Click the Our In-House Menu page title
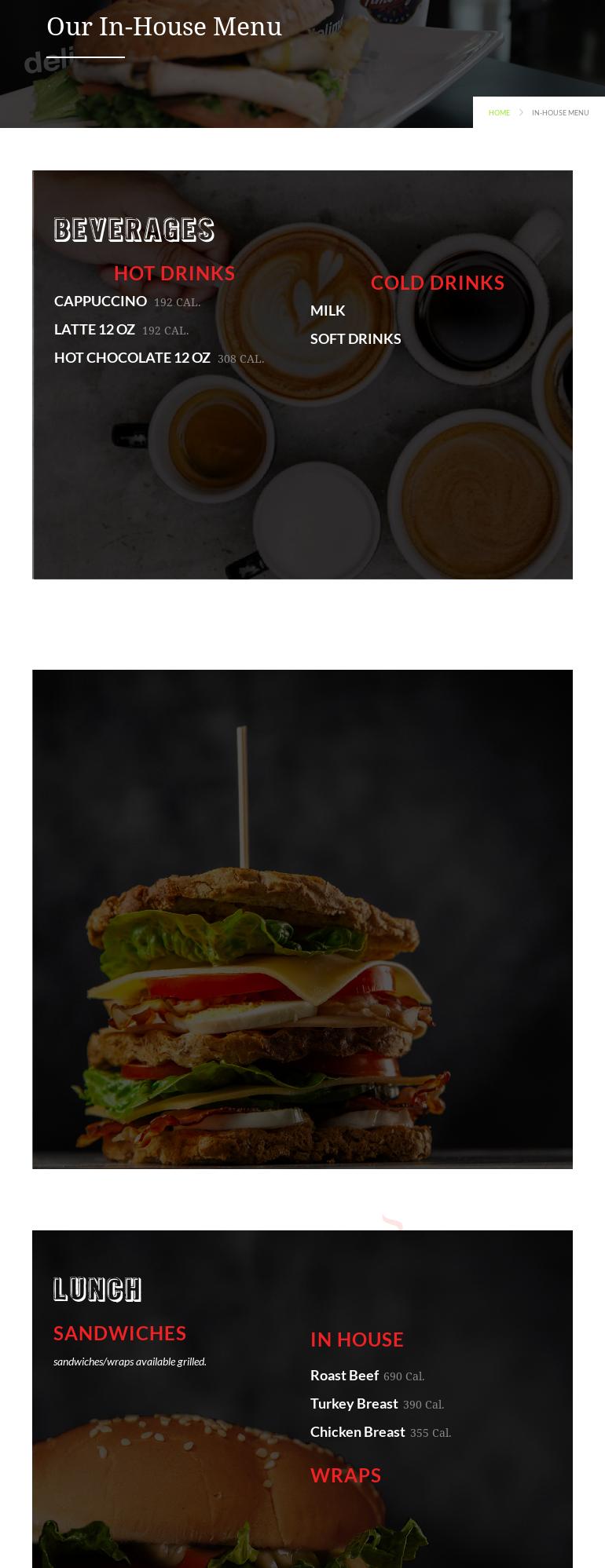 164,26
